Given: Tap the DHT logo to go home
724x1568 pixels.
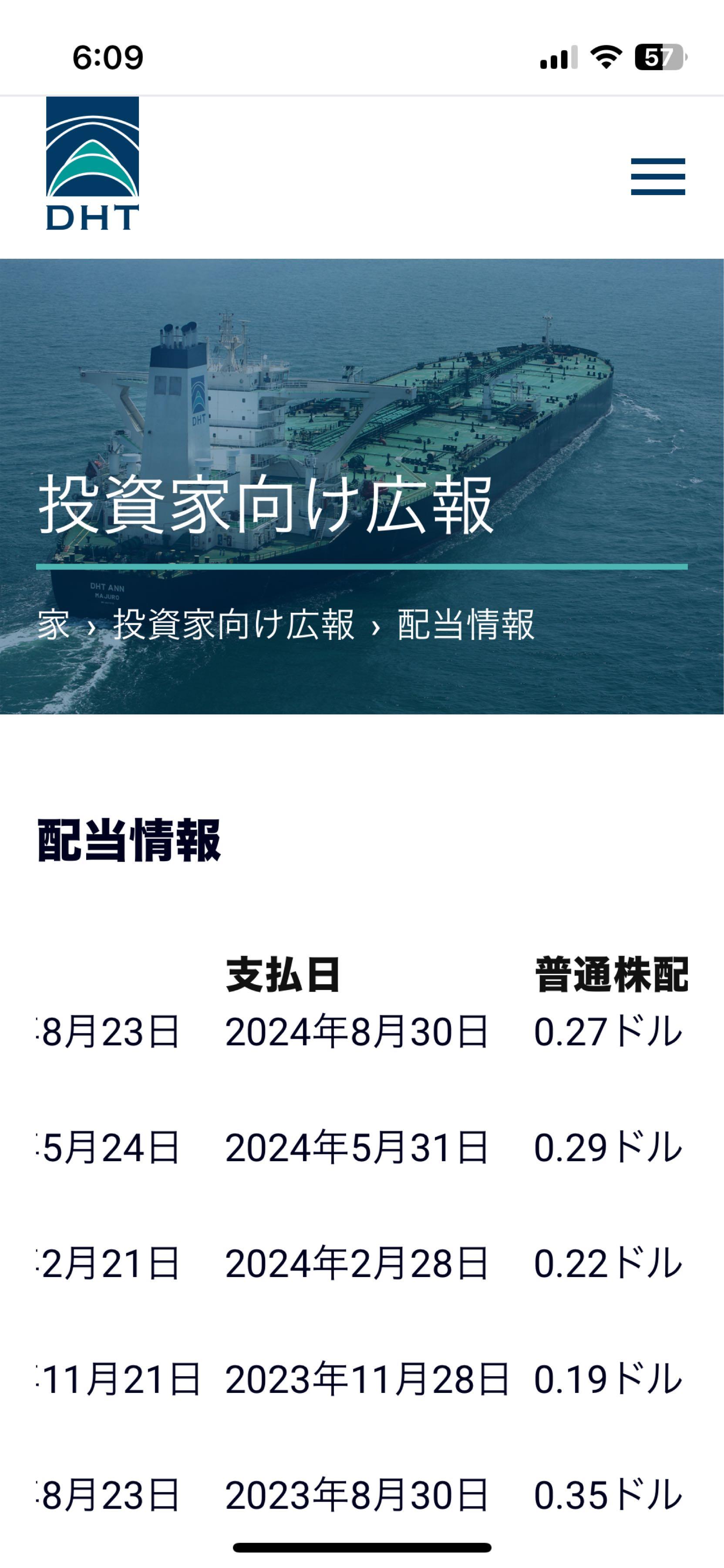Looking at the screenshot, I should click(92, 163).
